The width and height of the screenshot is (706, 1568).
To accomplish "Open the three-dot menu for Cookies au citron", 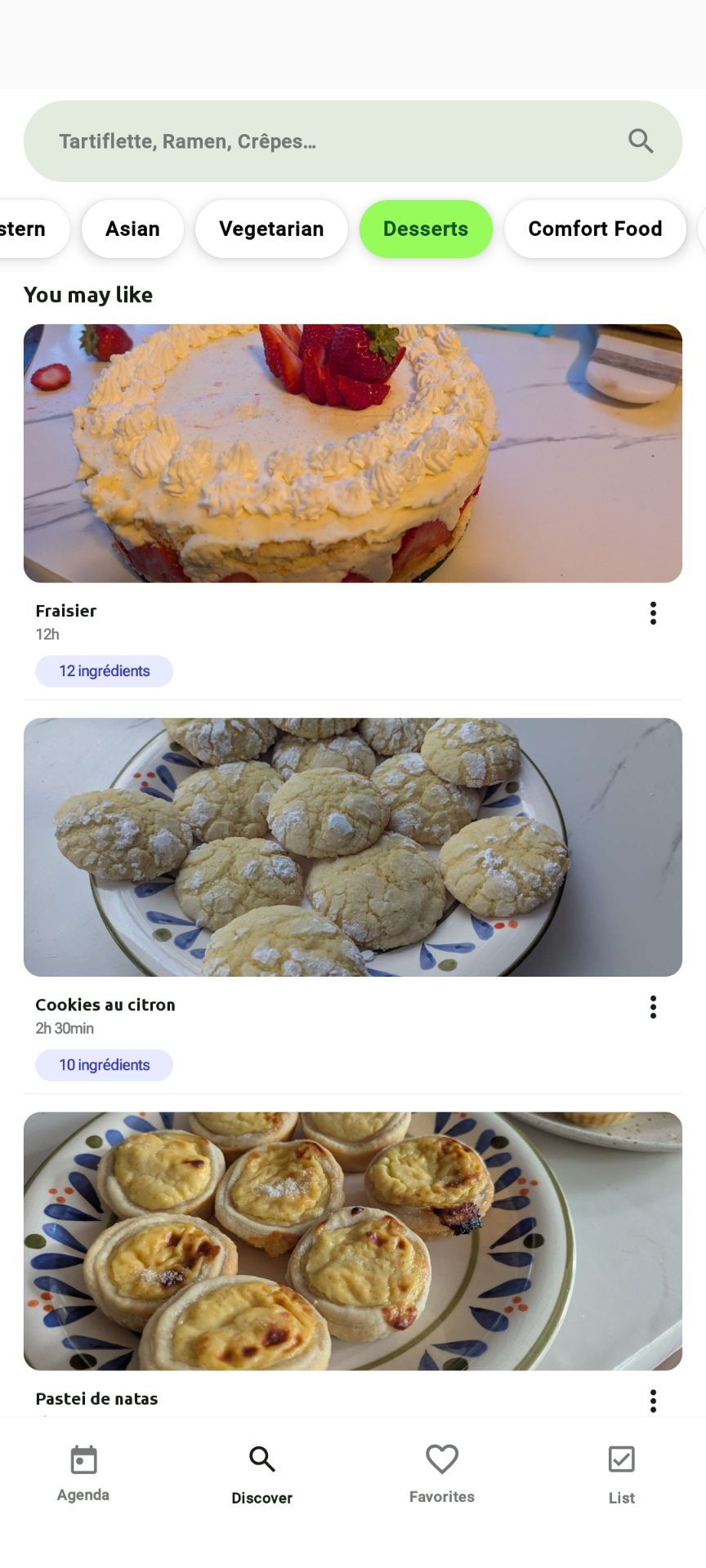I will 653,1007.
